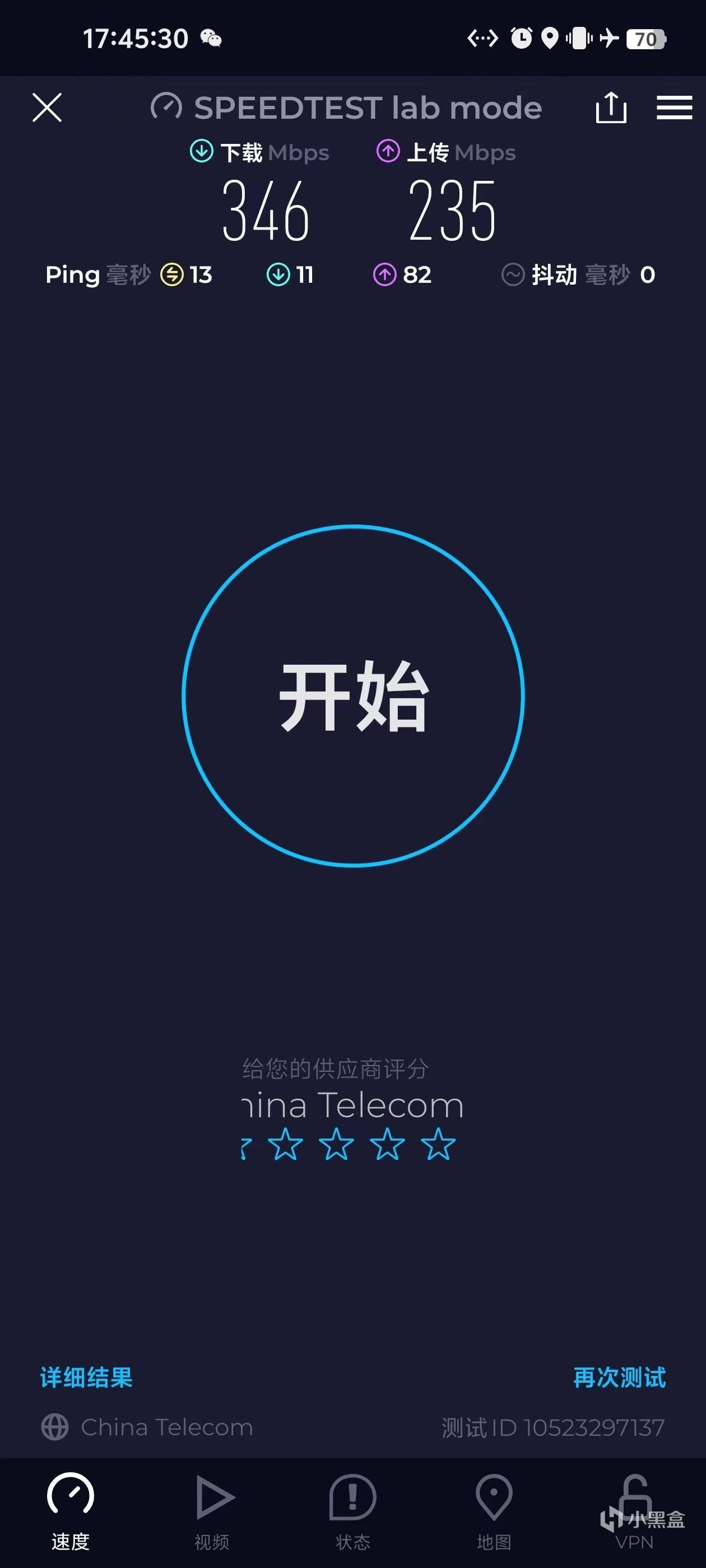Switch to the 视频 tab

212,1511
